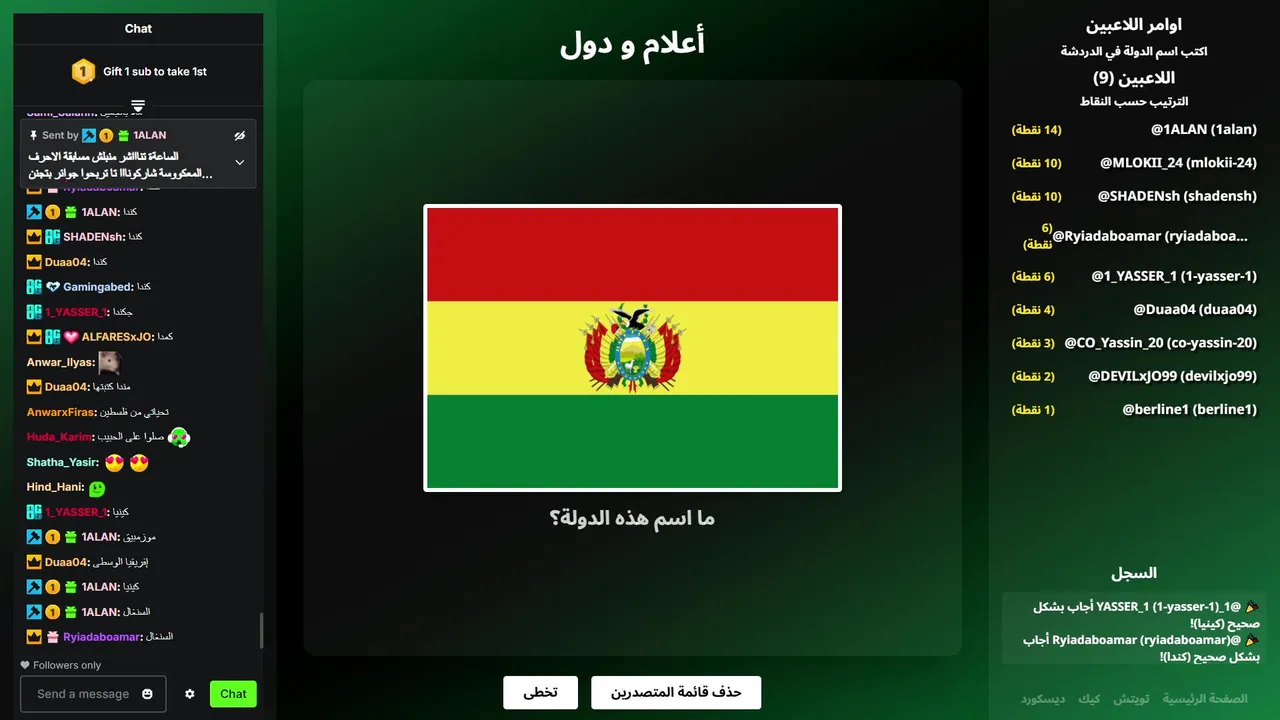Expand the pinned message chevron

pos(240,162)
